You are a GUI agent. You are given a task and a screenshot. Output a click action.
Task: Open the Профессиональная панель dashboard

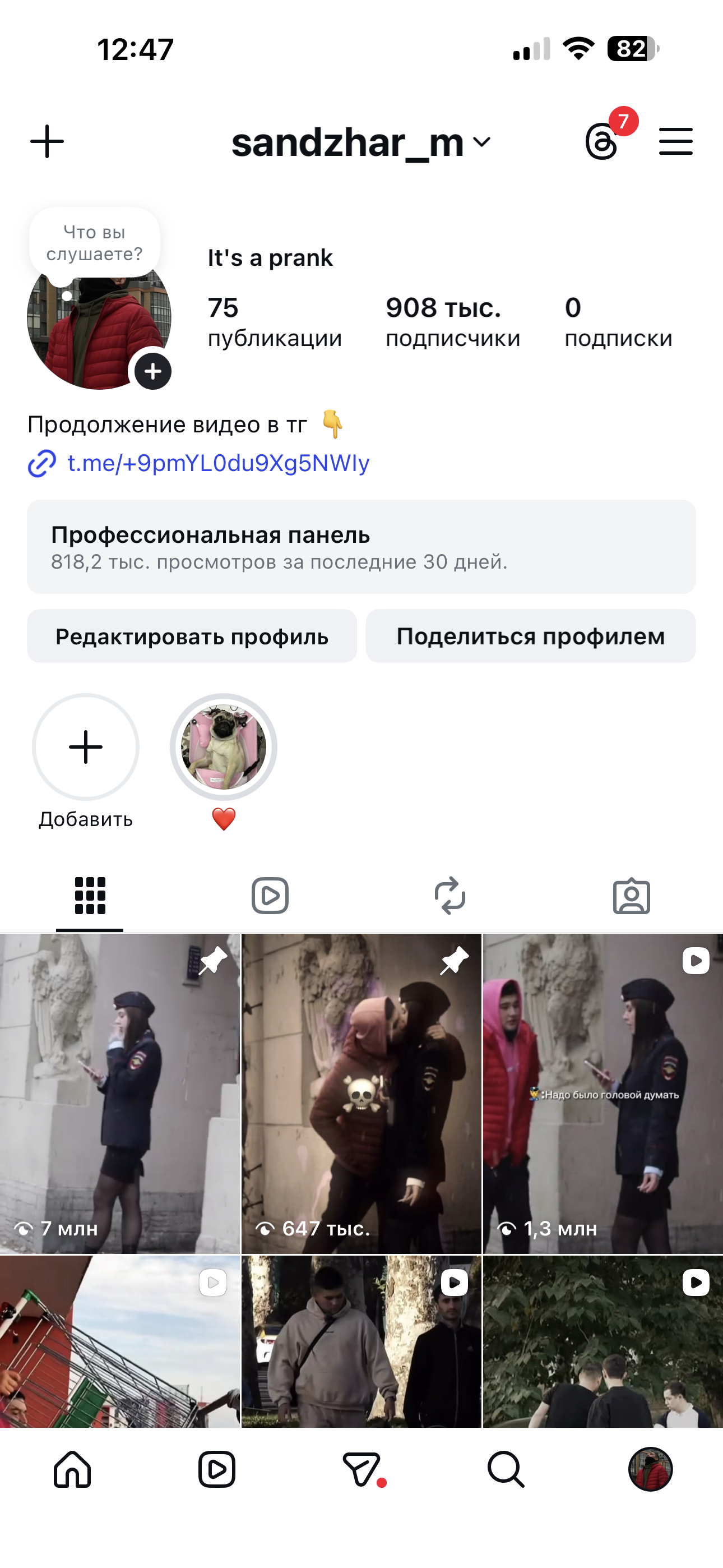[x=361, y=547]
